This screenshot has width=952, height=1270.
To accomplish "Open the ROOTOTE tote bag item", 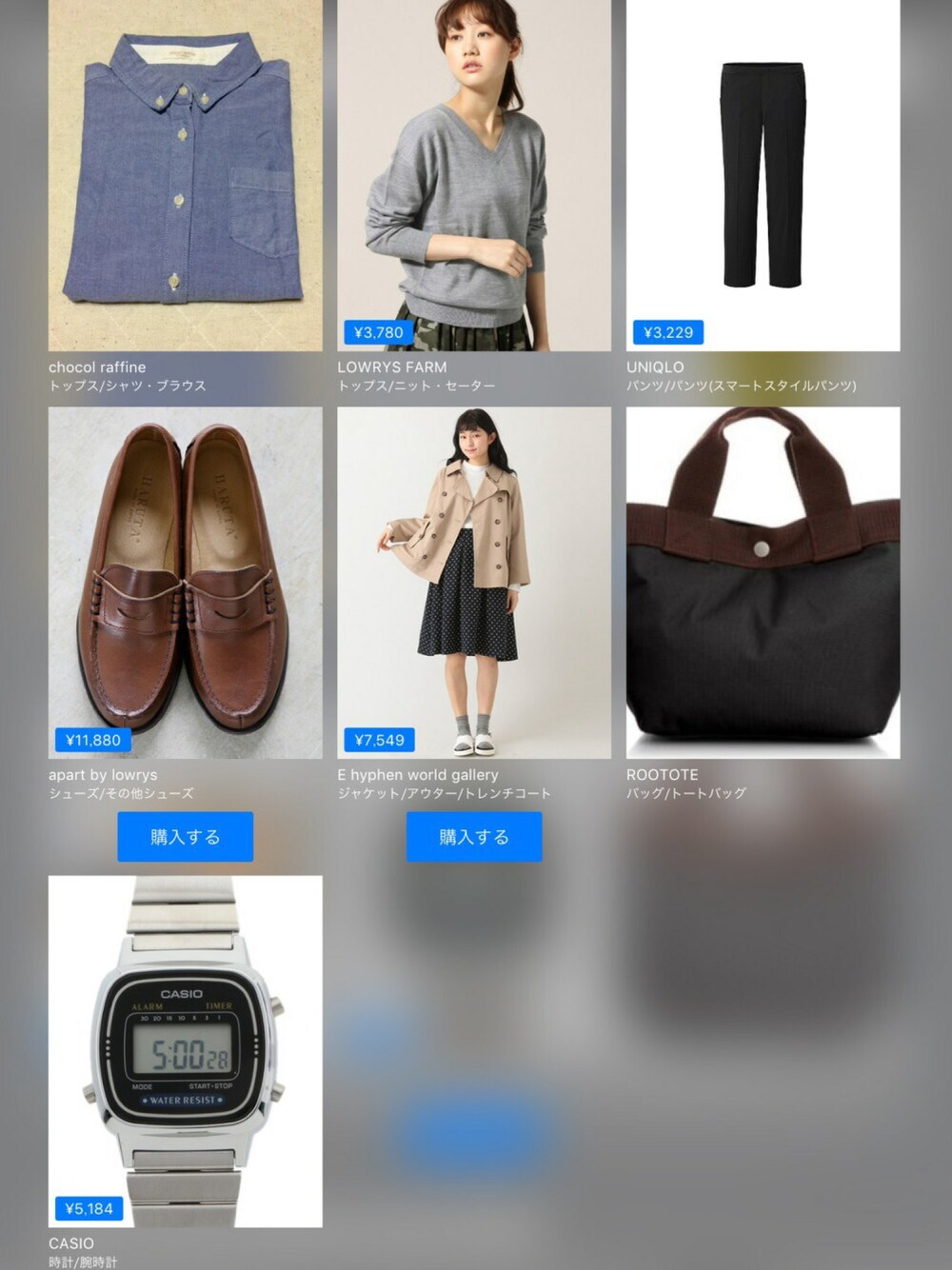I will tap(763, 583).
